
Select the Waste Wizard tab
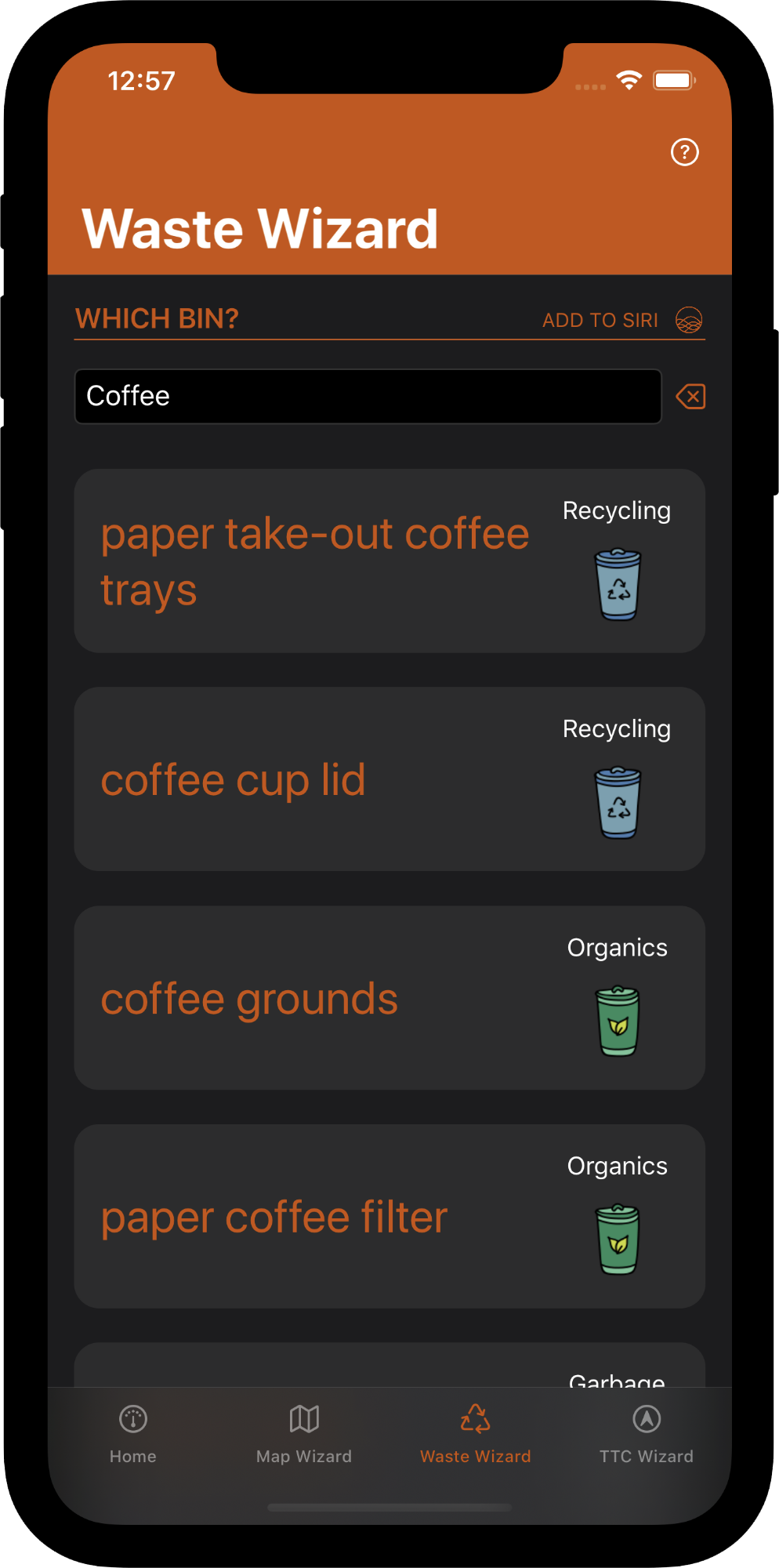pos(475,1433)
